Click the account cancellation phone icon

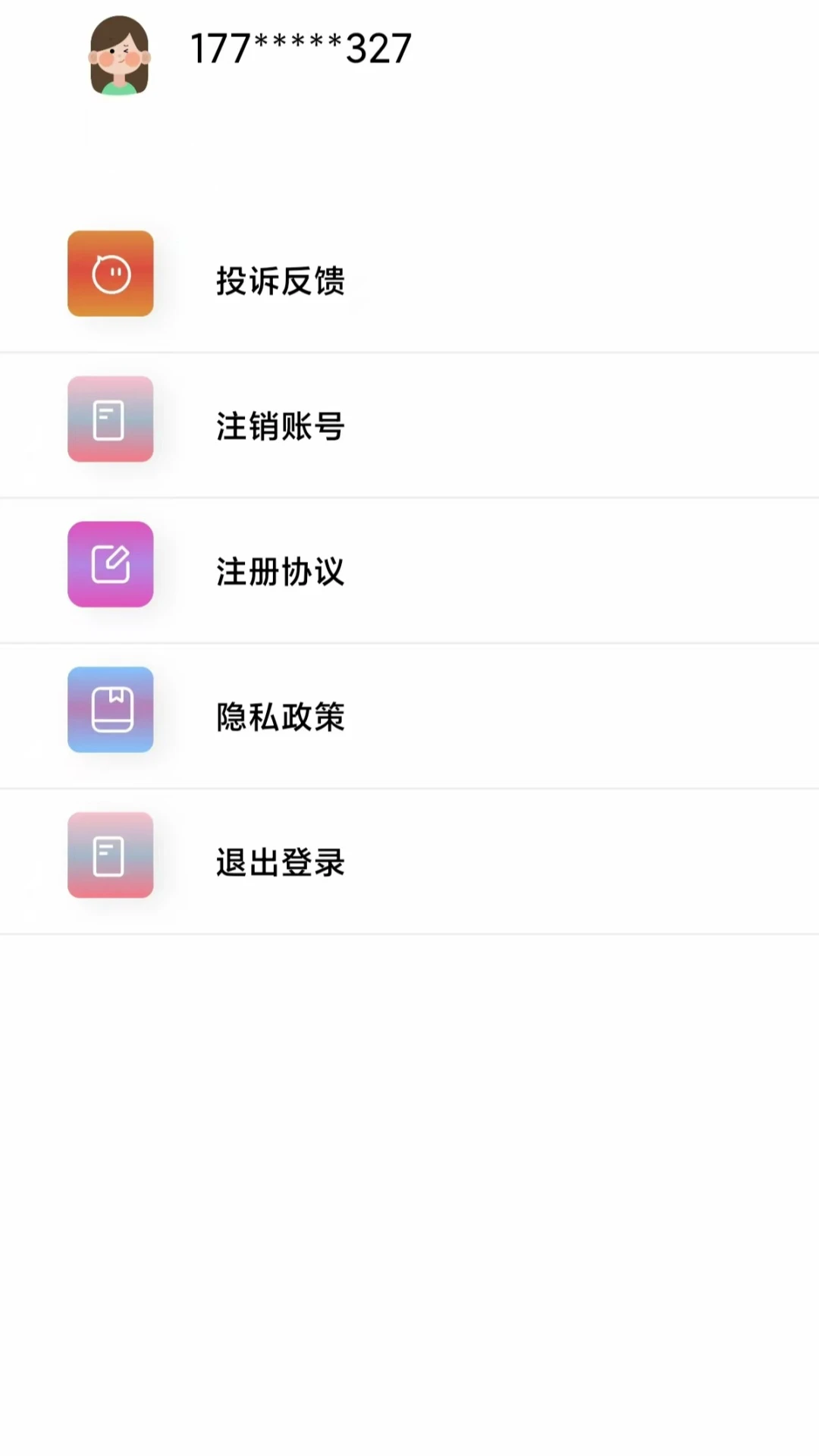click(110, 419)
